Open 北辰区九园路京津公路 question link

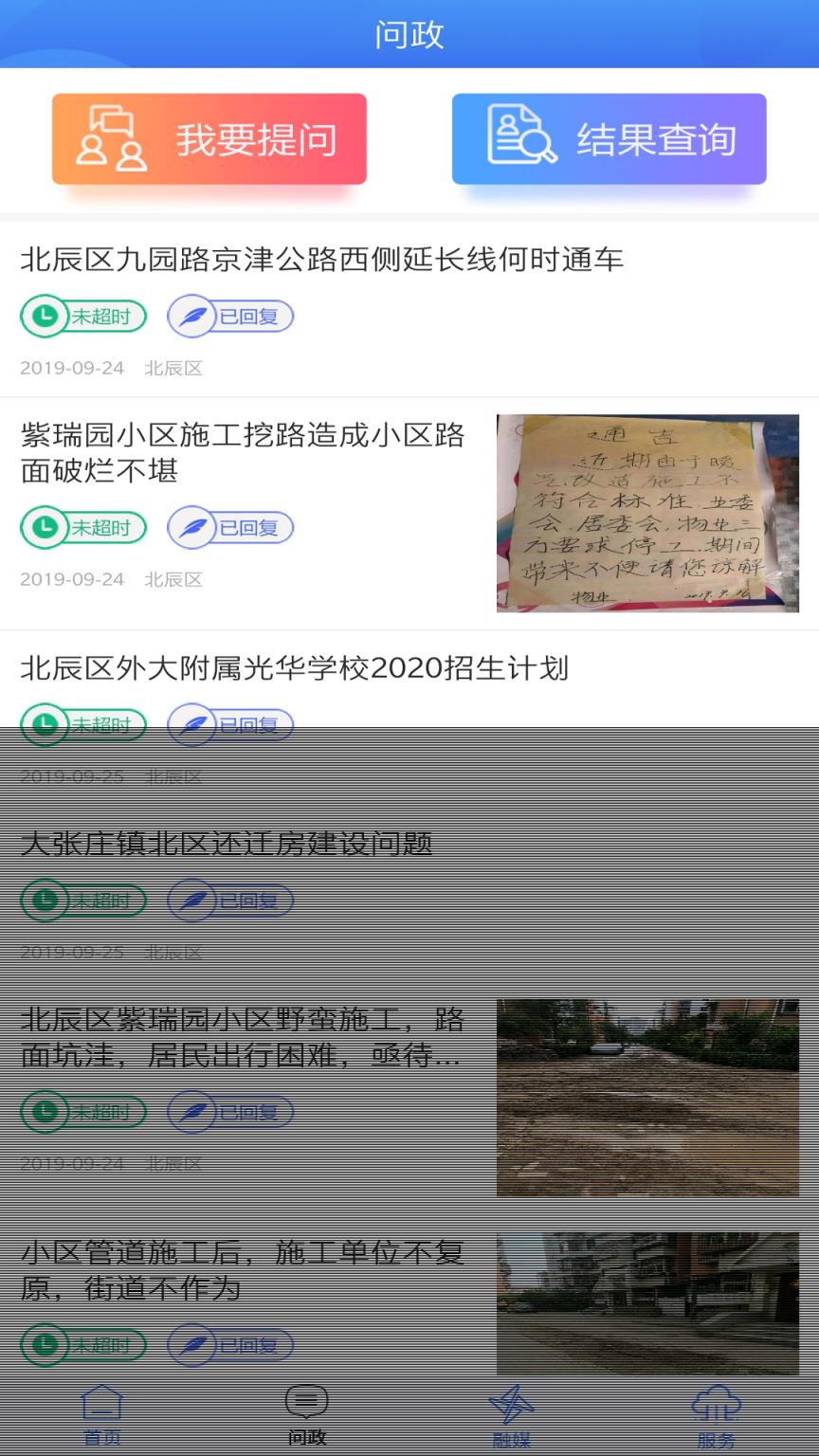coord(318,258)
